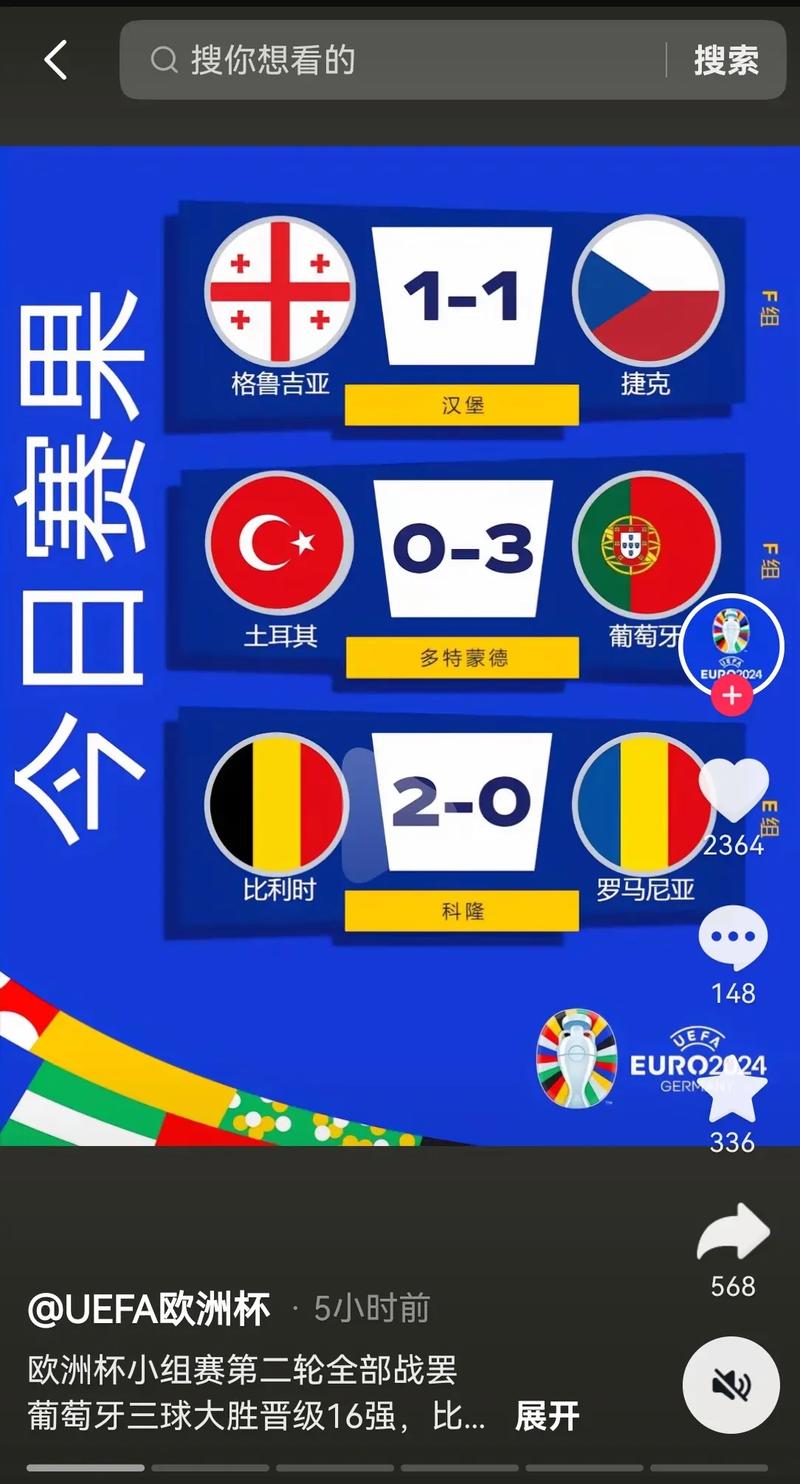The image size is (800, 1484).
Task: Unmute the sound with the speaker button
Action: (x=731, y=1385)
